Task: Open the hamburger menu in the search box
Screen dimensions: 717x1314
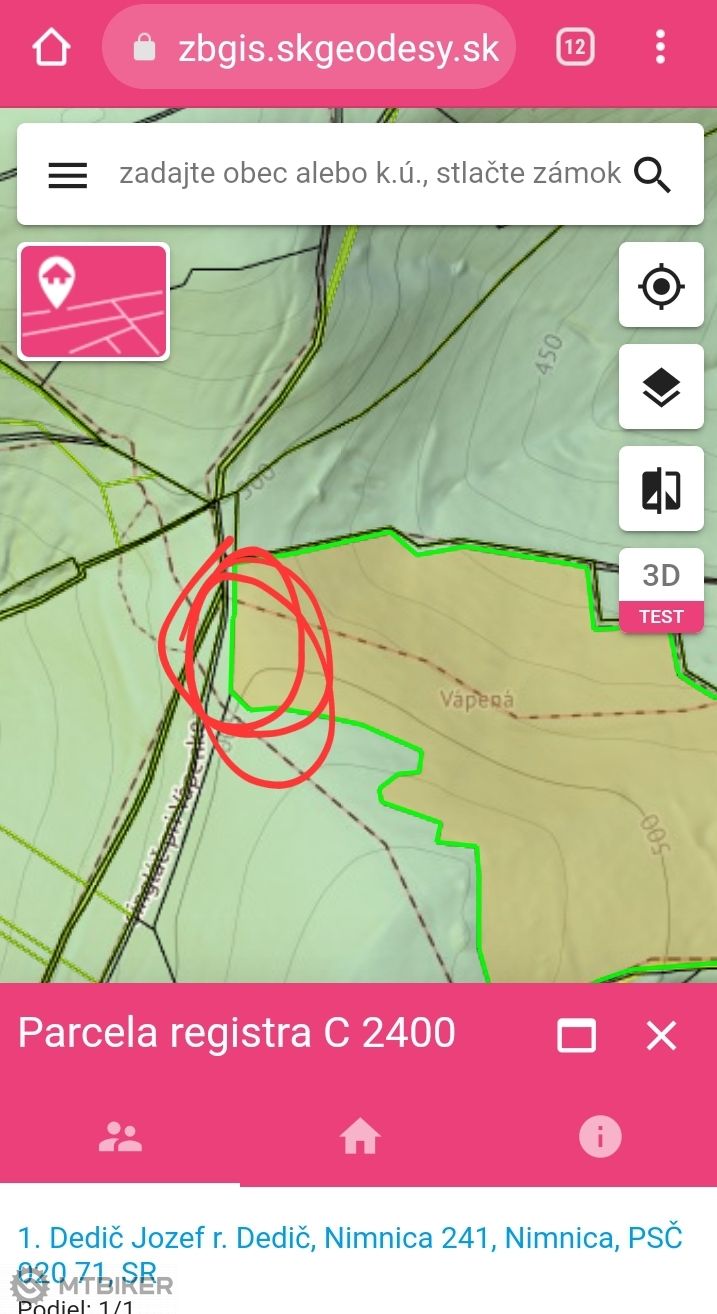Action: coord(68,175)
